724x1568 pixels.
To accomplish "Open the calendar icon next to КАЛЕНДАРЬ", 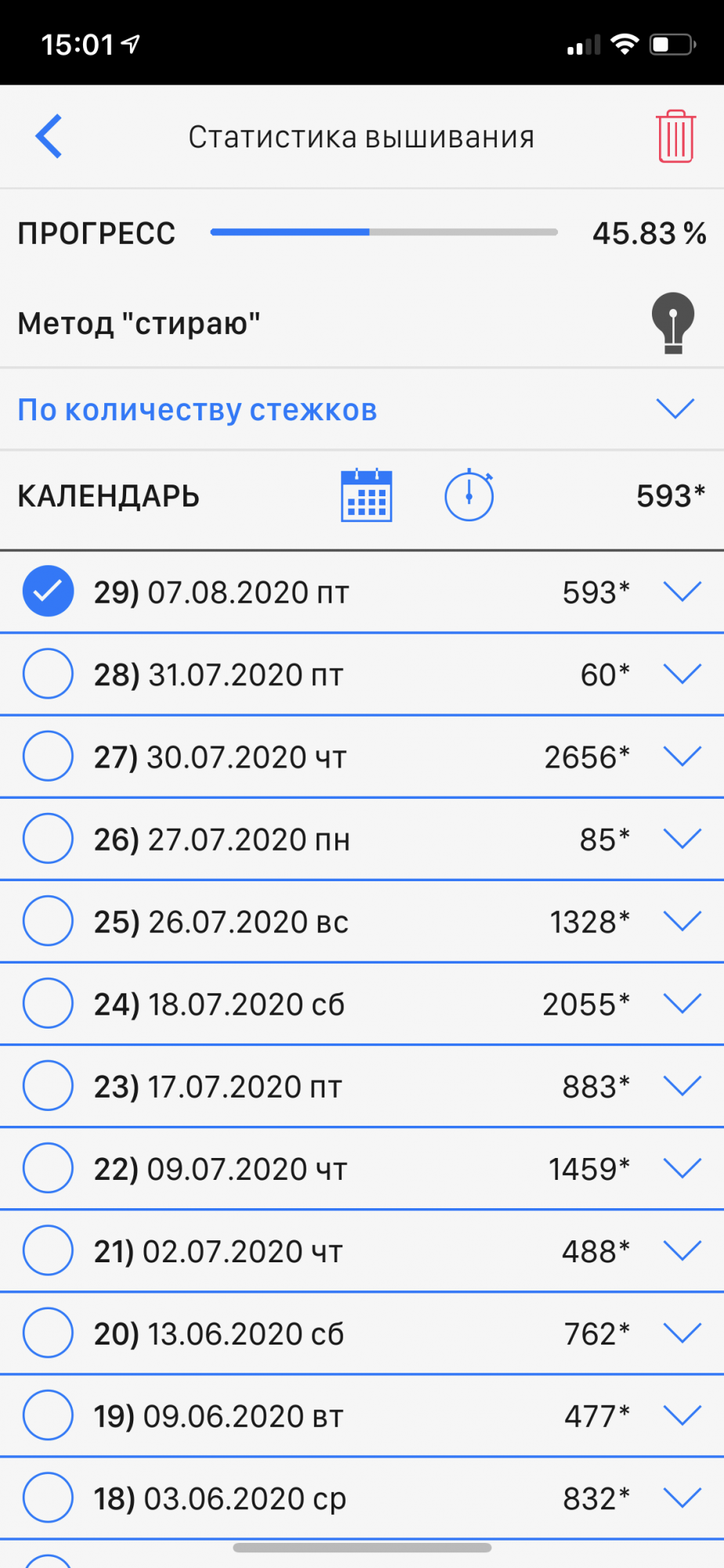I will pos(366,495).
